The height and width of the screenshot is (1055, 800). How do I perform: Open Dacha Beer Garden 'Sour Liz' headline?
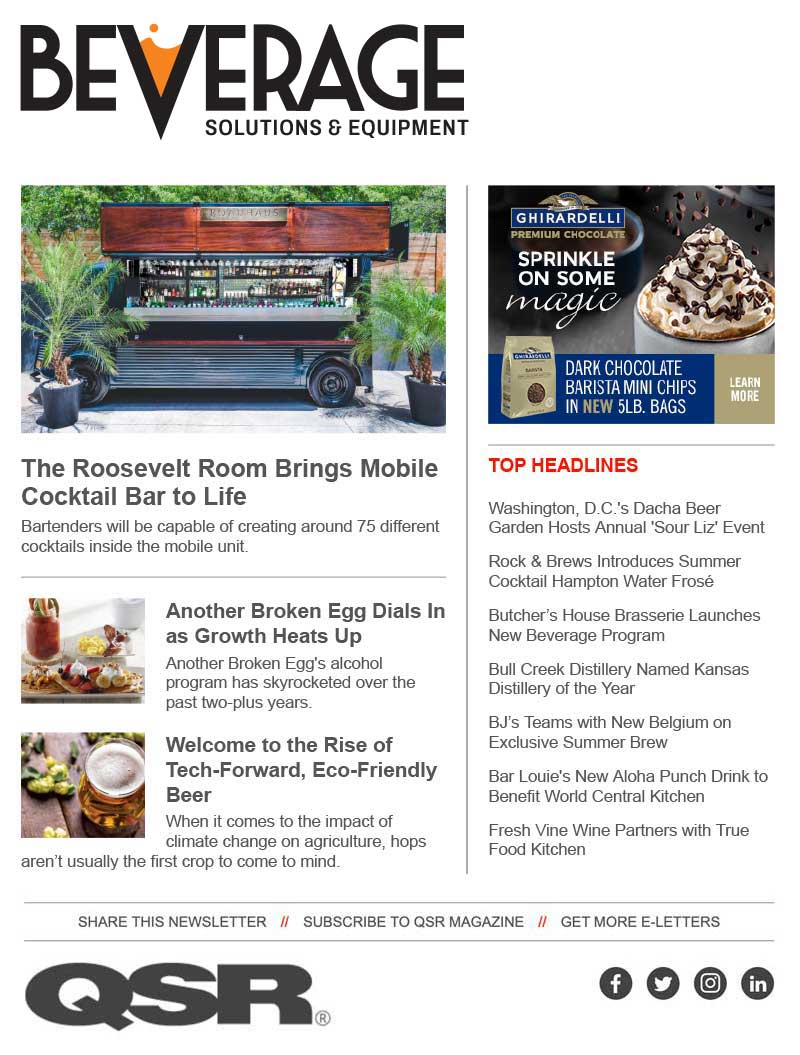(x=626, y=518)
